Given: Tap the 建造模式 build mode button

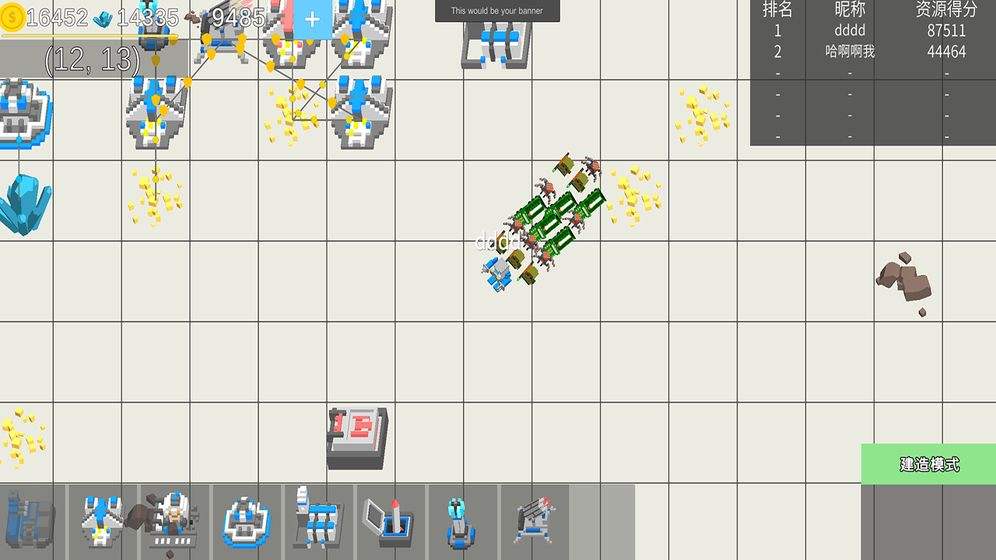Looking at the screenshot, I should click(x=928, y=465).
